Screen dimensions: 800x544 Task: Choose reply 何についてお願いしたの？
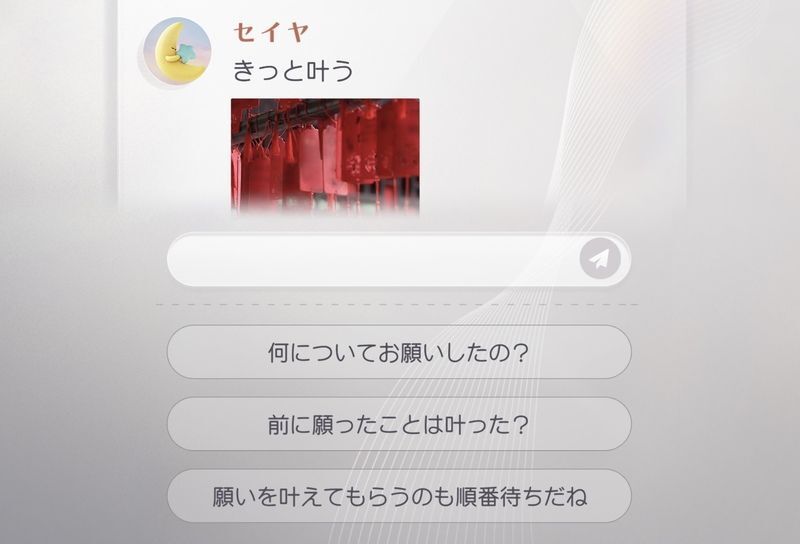coord(398,352)
